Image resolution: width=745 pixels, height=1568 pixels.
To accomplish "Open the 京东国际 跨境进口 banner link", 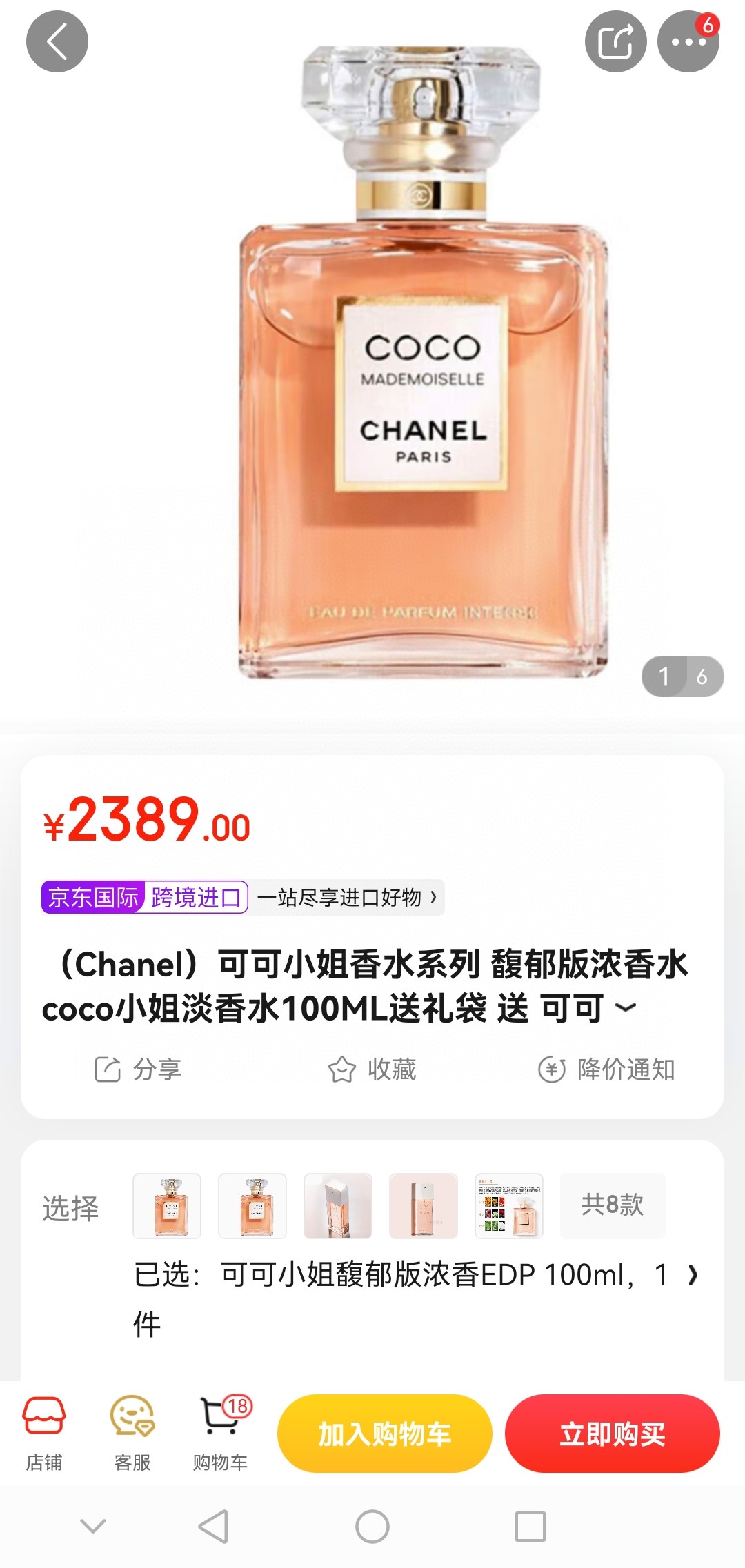I will pos(243,897).
